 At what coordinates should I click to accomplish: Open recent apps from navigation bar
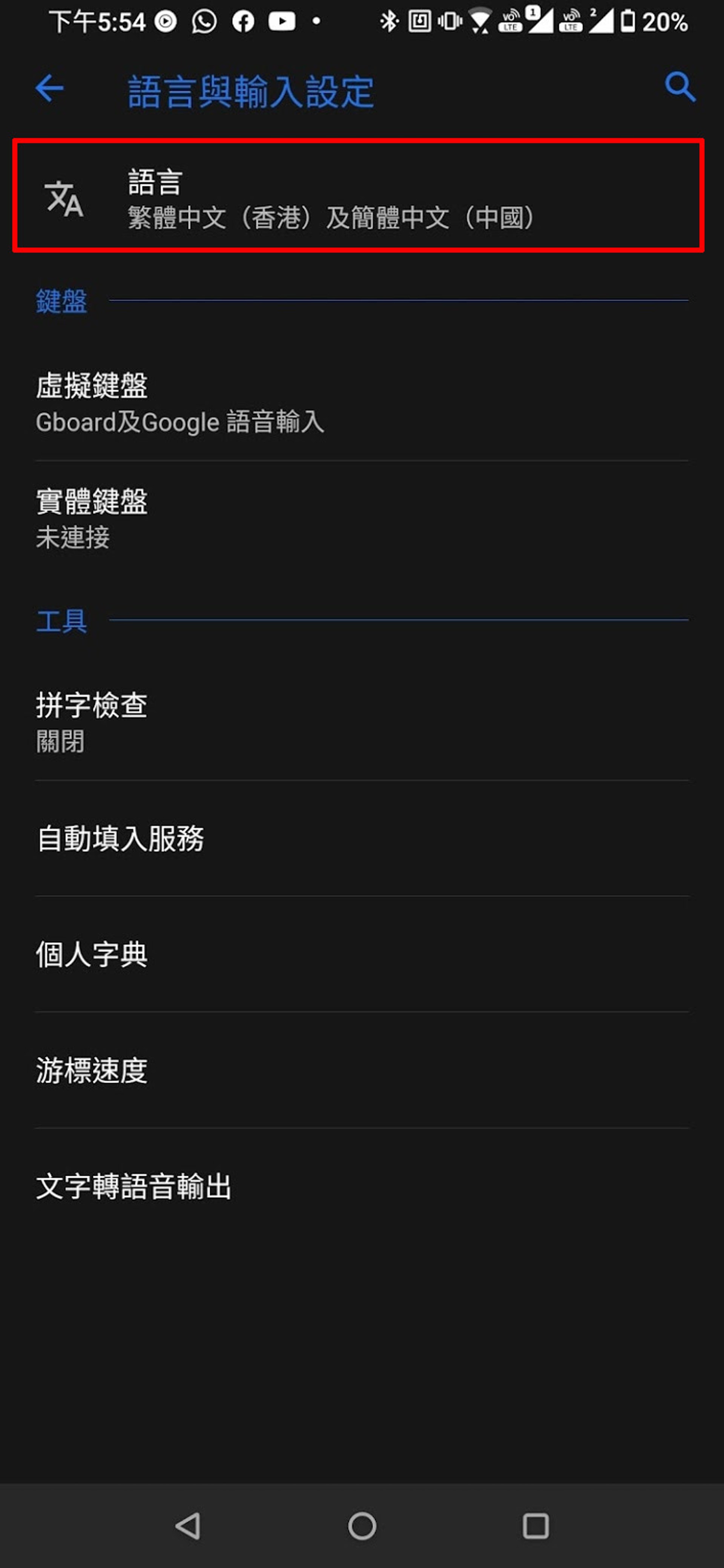pyautogui.click(x=535, y=1526)
